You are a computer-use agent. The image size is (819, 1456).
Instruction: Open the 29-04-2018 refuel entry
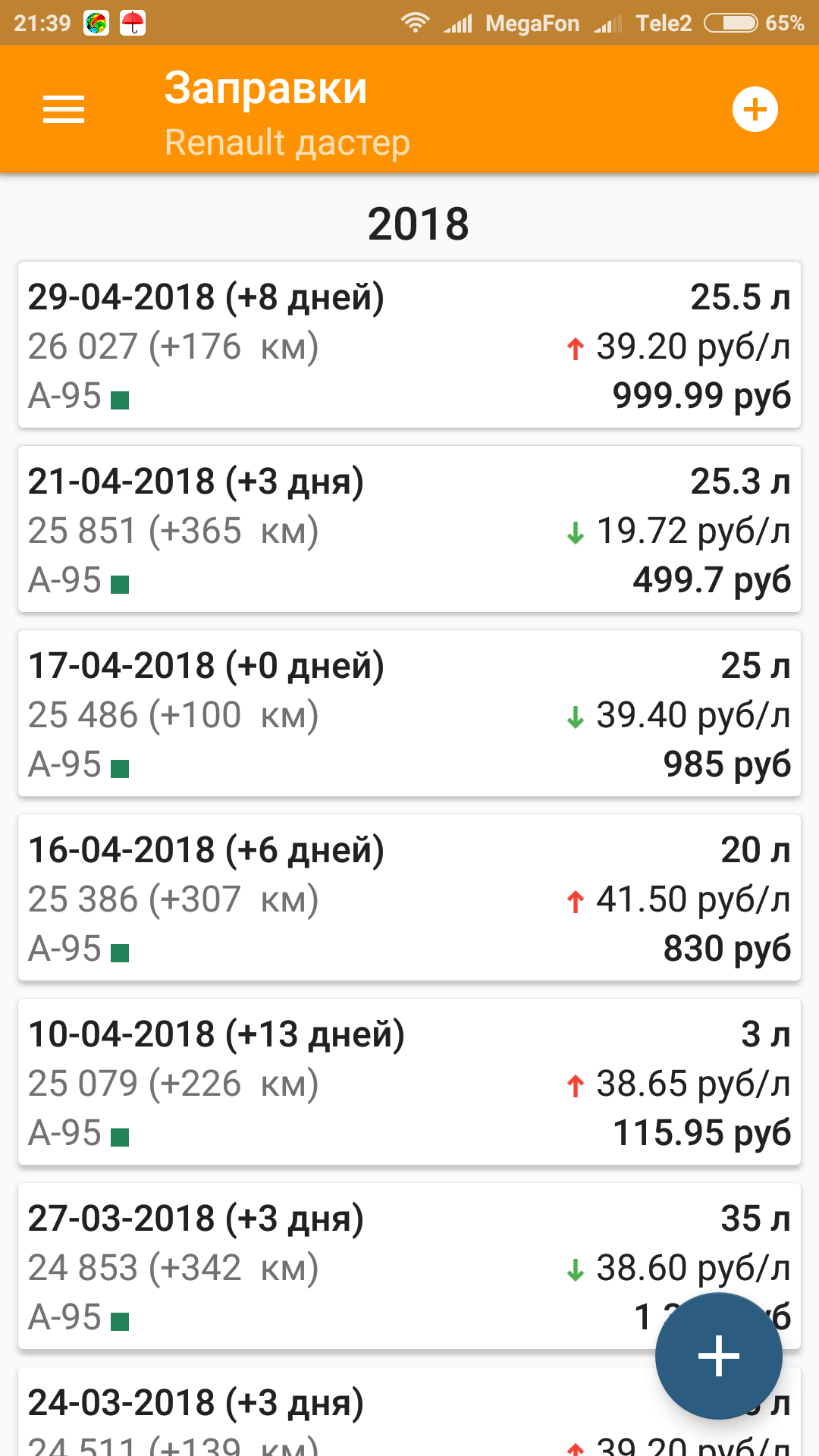click(409, 345)
